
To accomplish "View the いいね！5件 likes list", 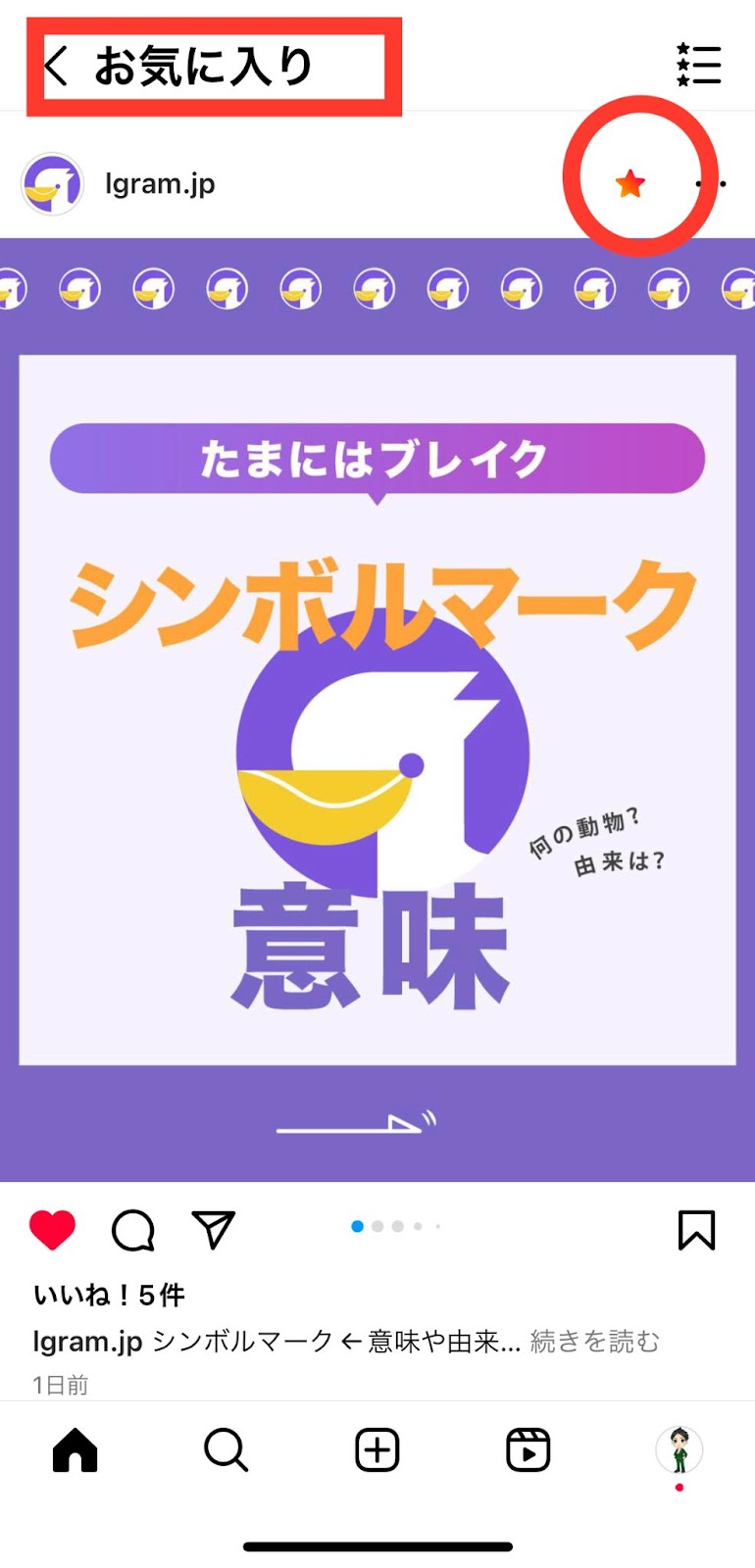I will (109, 1296).
